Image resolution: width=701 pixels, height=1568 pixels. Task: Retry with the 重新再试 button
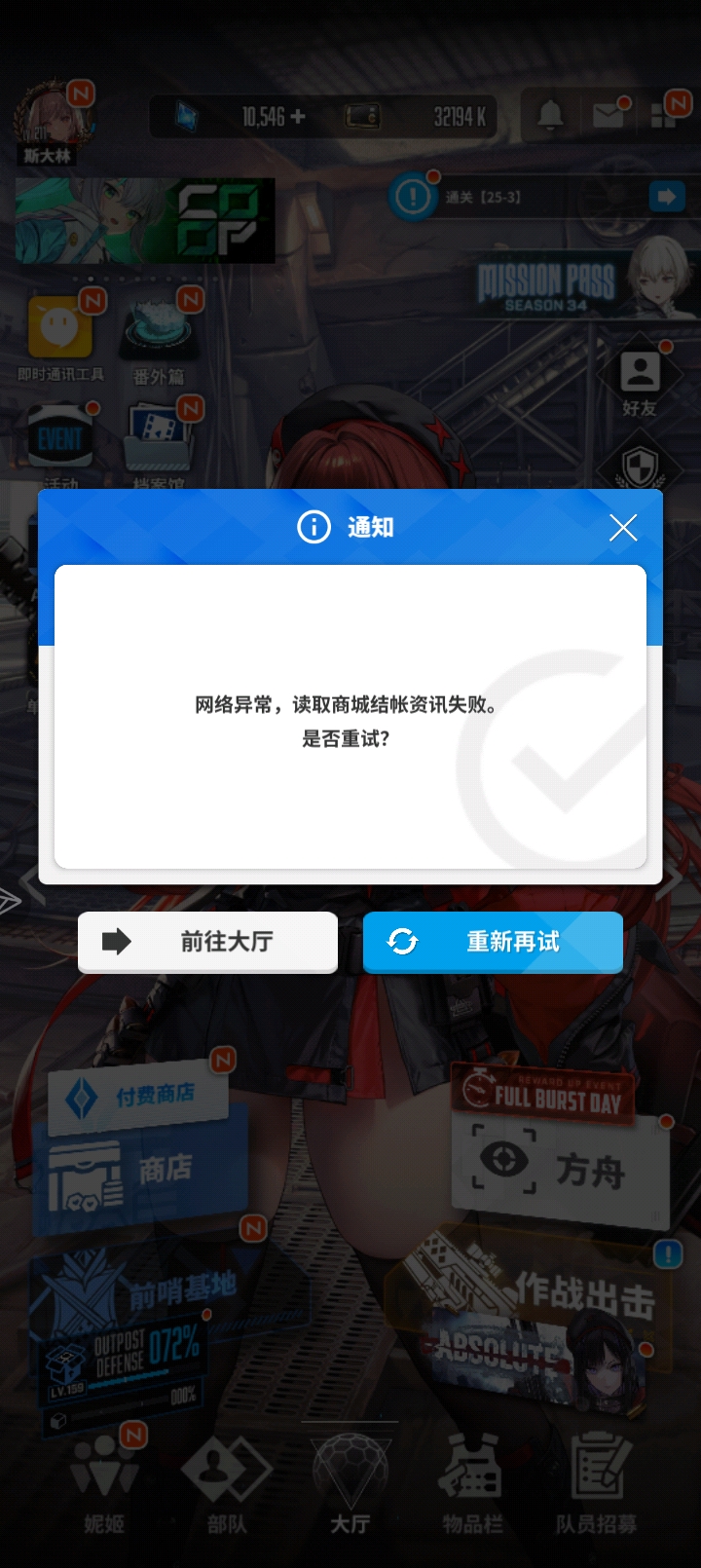pyautogui.click(x=493, y=942)
